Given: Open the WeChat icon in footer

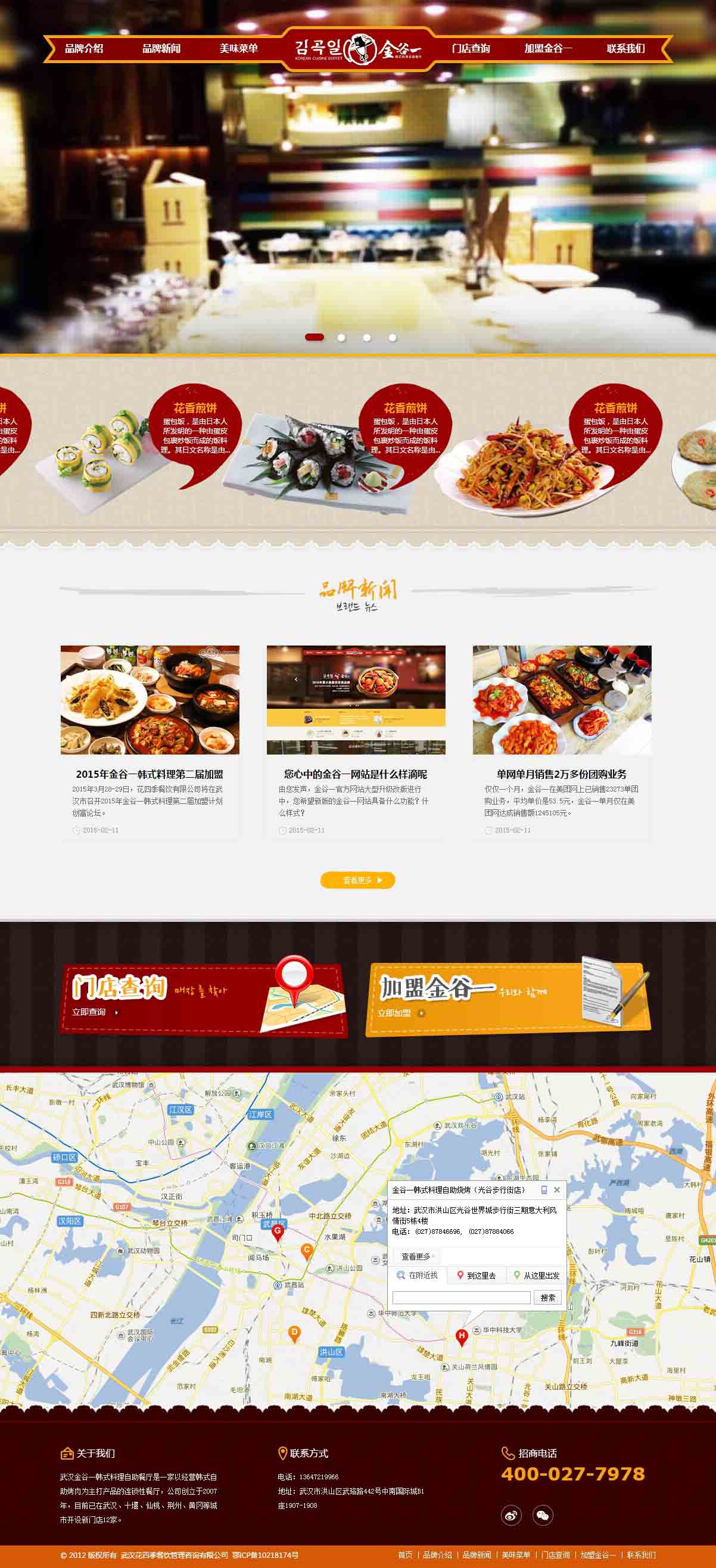Looking at the screenshot, I should pyautogui.click(x=543, y=1515).
